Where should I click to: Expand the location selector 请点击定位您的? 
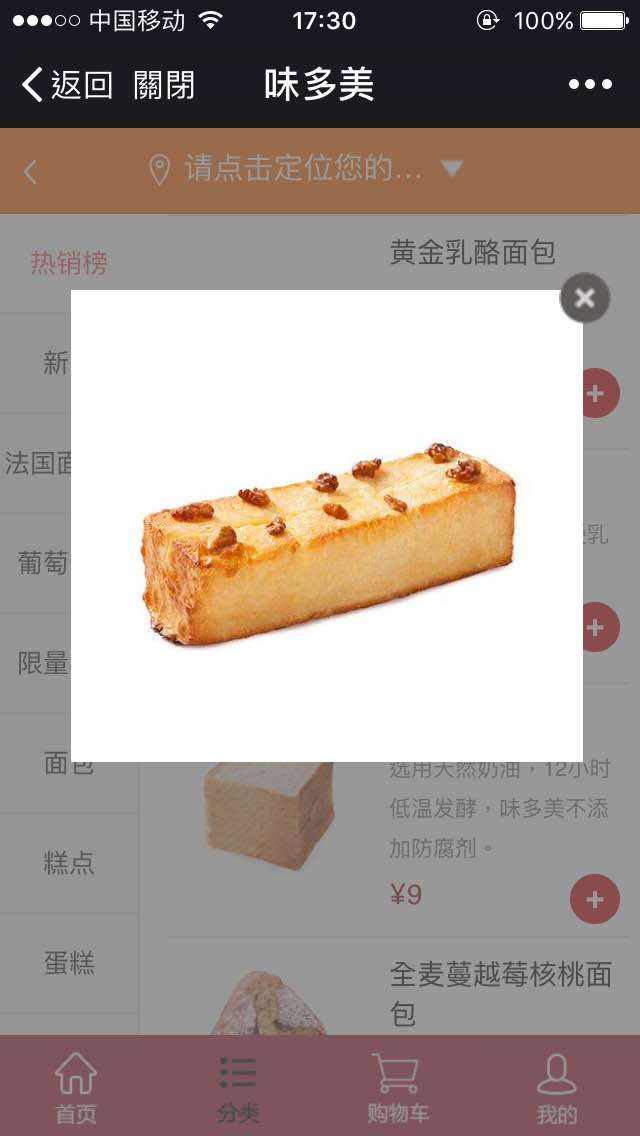tap(310, 169)
